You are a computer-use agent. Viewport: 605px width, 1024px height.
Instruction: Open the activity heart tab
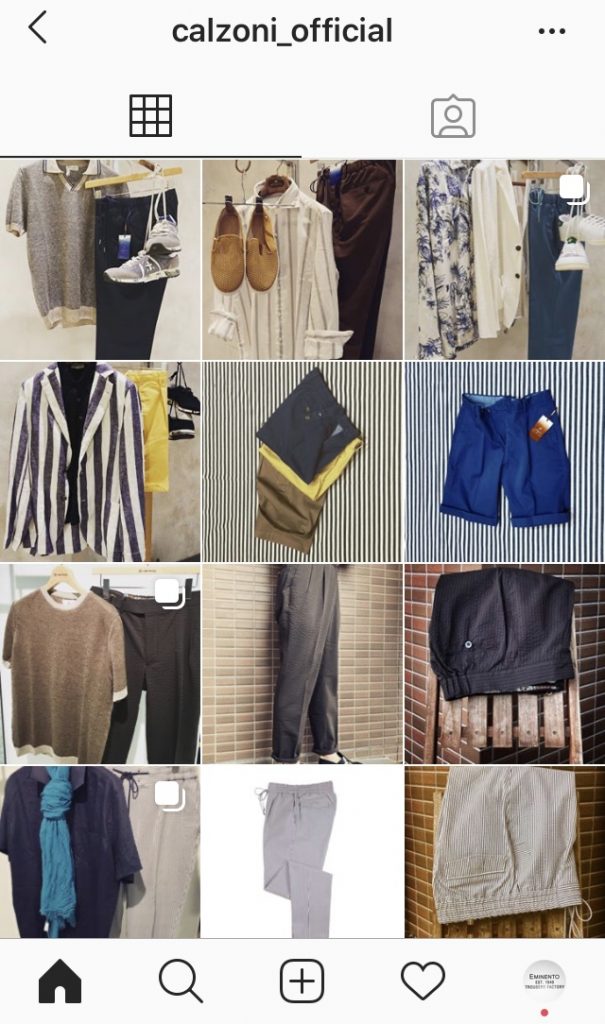tap(423, 982)
